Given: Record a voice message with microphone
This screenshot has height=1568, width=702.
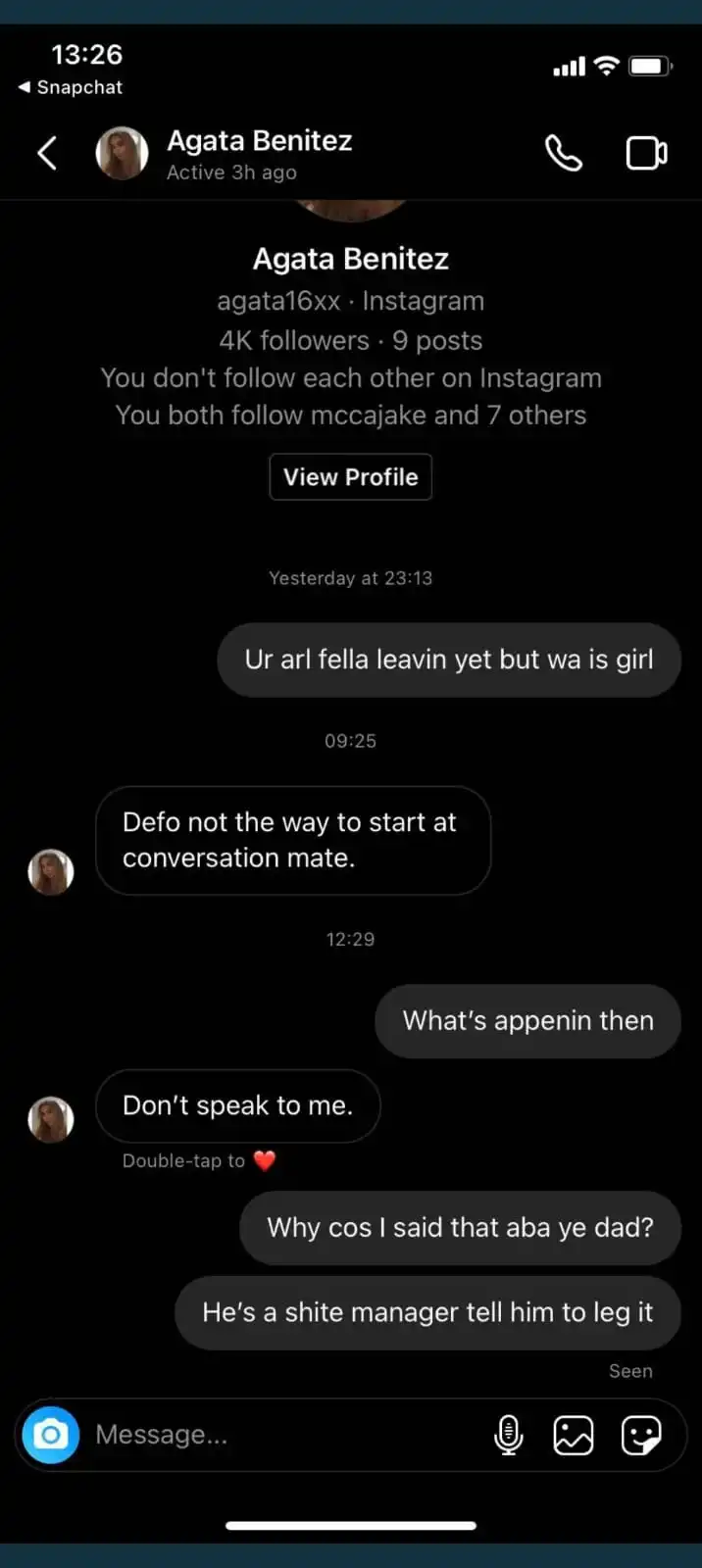Looking at the screenshot, I should pyautogui.click(x=508, y=1436).
